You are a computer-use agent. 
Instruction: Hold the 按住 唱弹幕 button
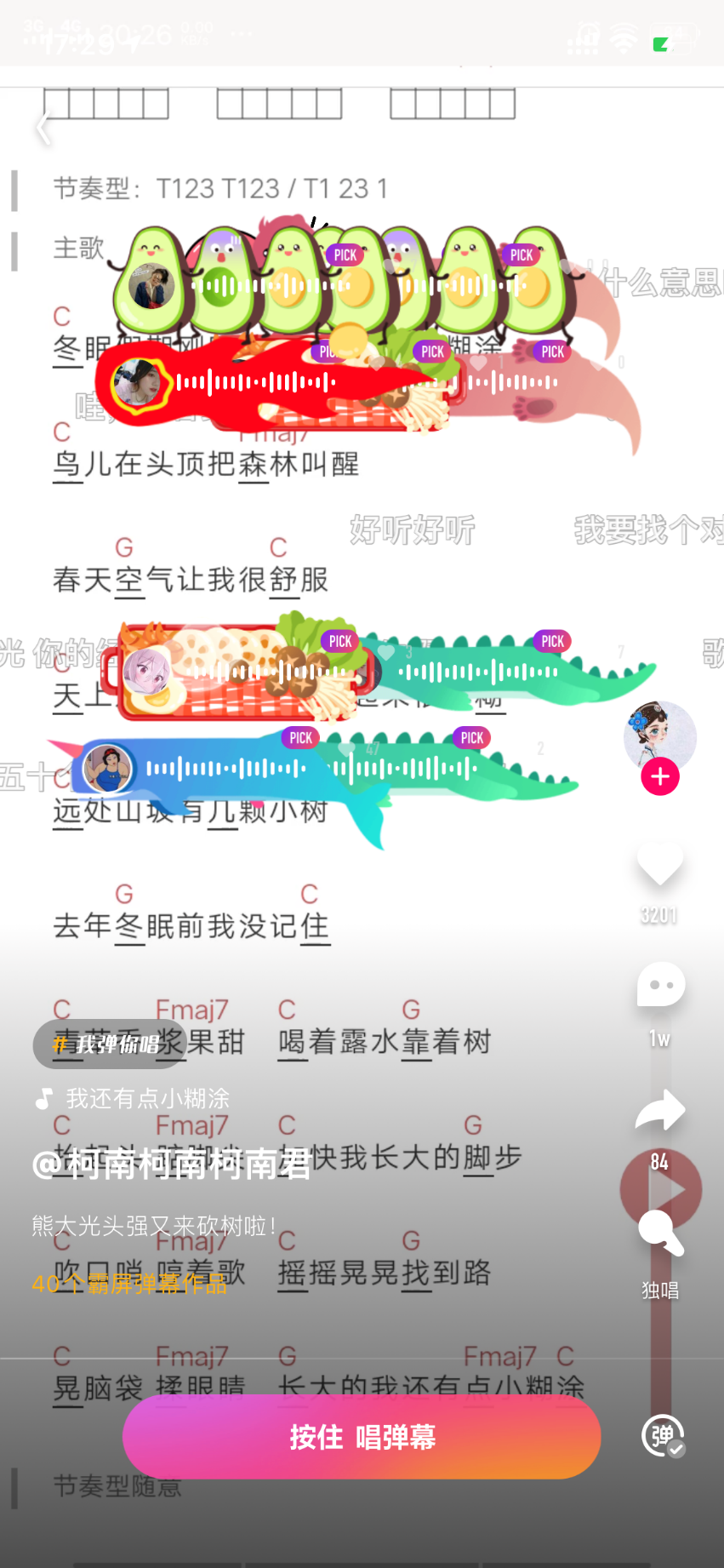[362, 1437]
